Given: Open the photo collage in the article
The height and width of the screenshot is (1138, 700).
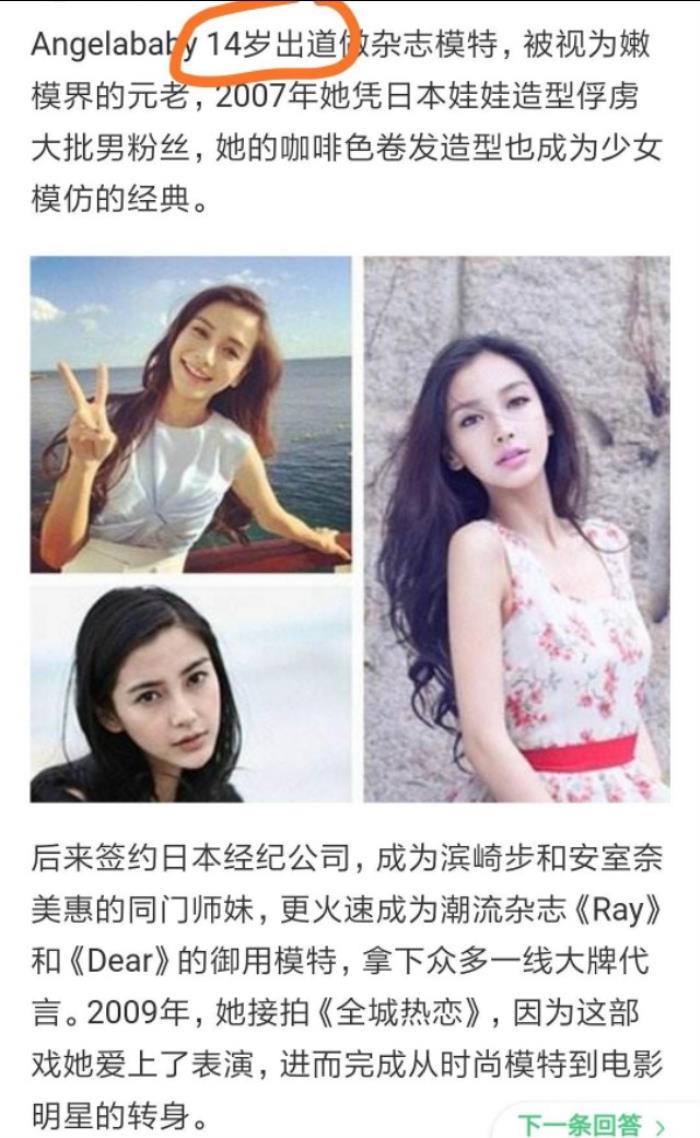Looking at the screenshot, I should [350, 529].
